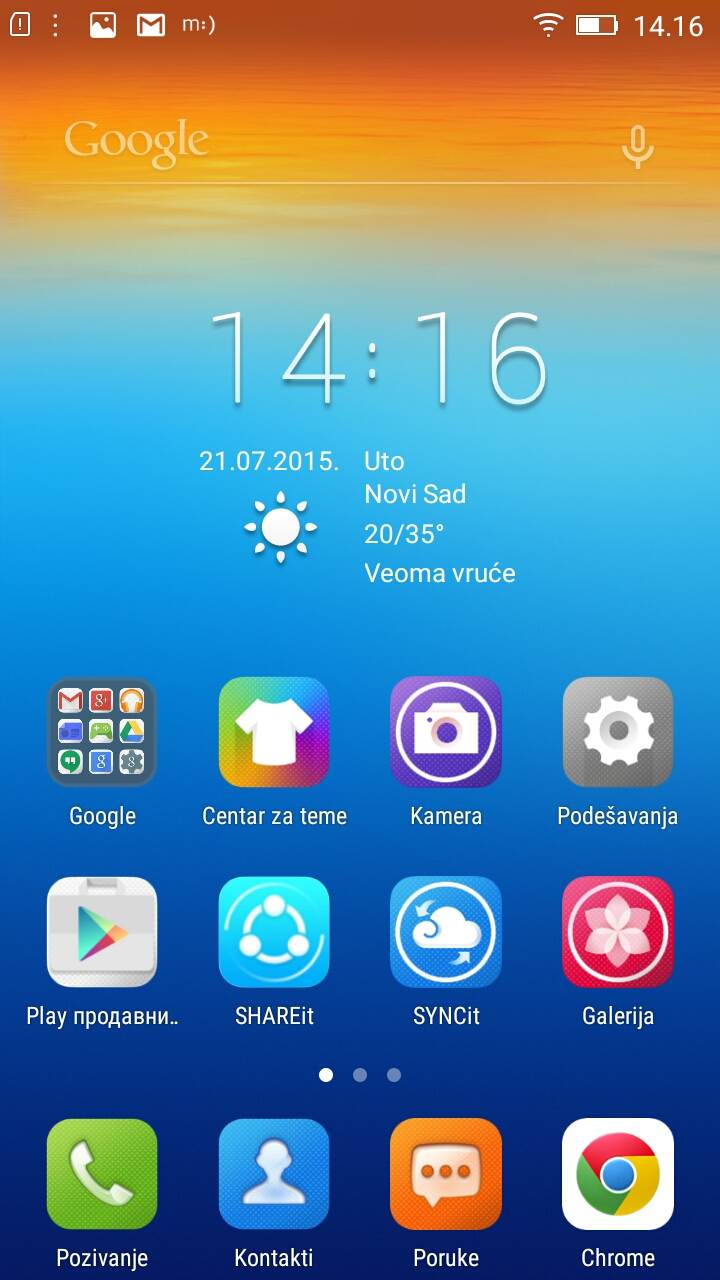Launch the SYNCit app

pyautogui.click(x=446, y=932)
